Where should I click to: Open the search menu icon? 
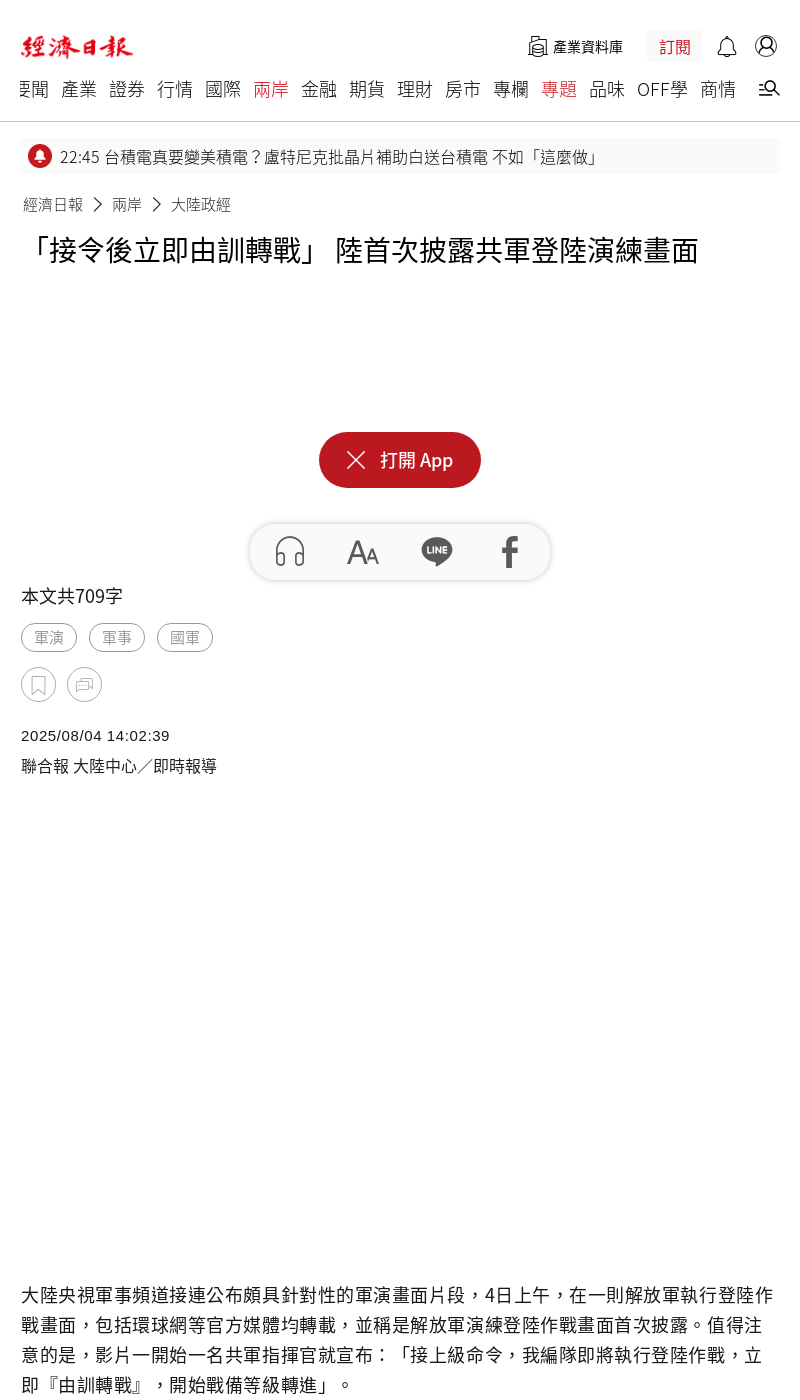coord(768,89)
